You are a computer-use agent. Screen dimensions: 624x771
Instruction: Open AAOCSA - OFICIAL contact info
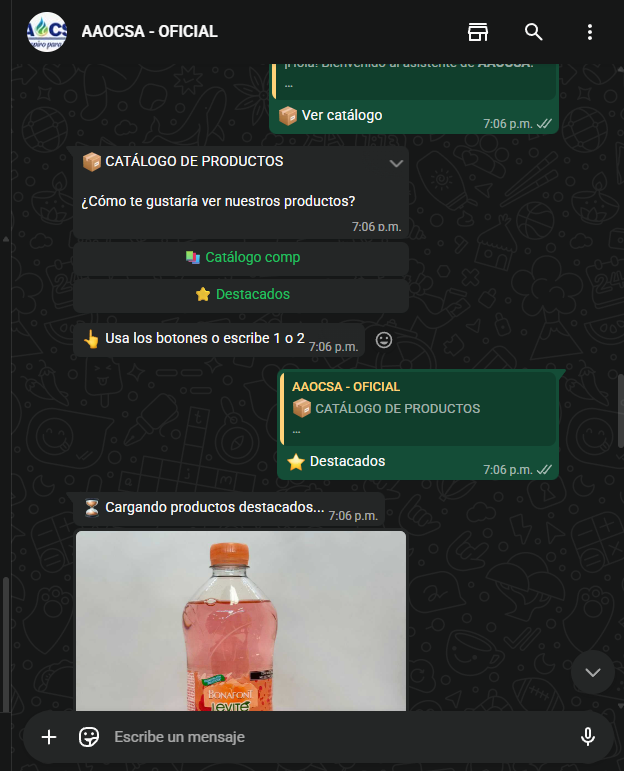(149, 31)
